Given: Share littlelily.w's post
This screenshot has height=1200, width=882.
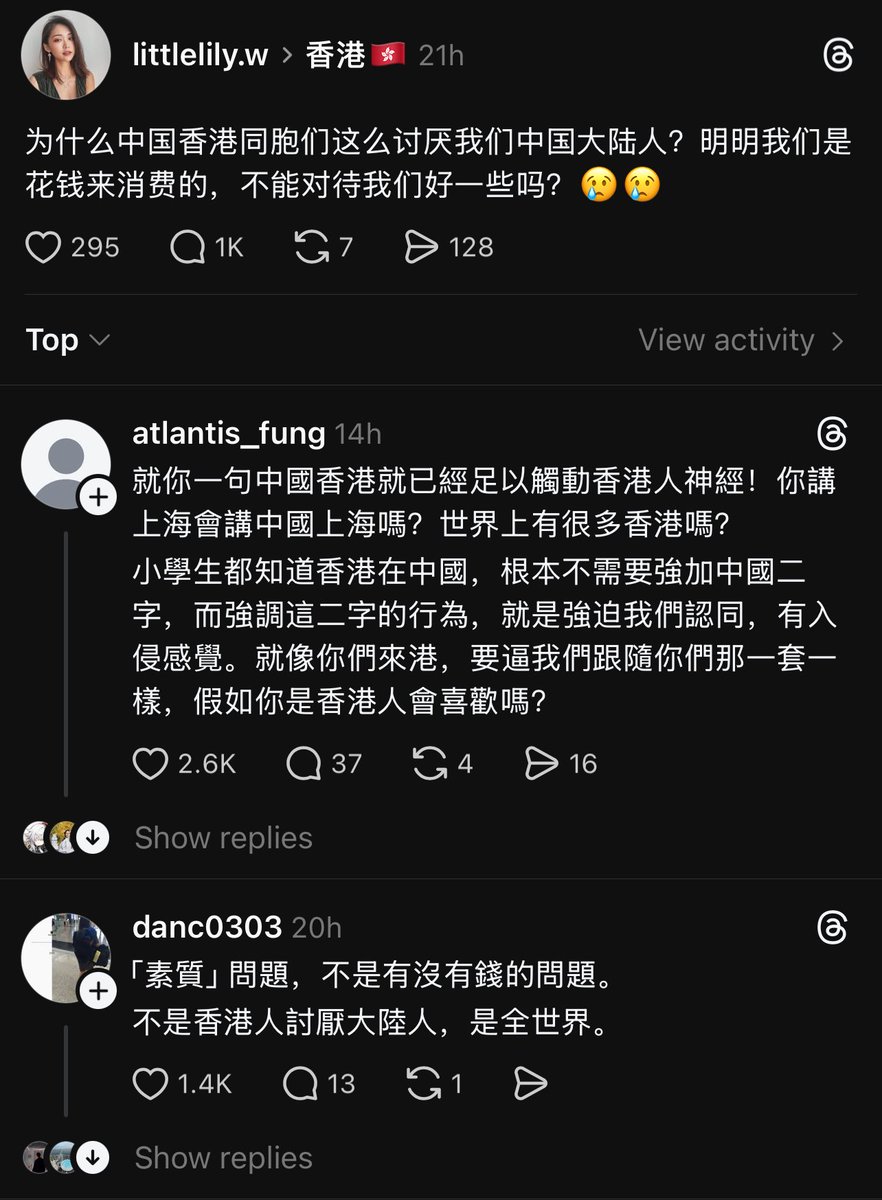Looking at the screenshot, I should tap(422, 247).
